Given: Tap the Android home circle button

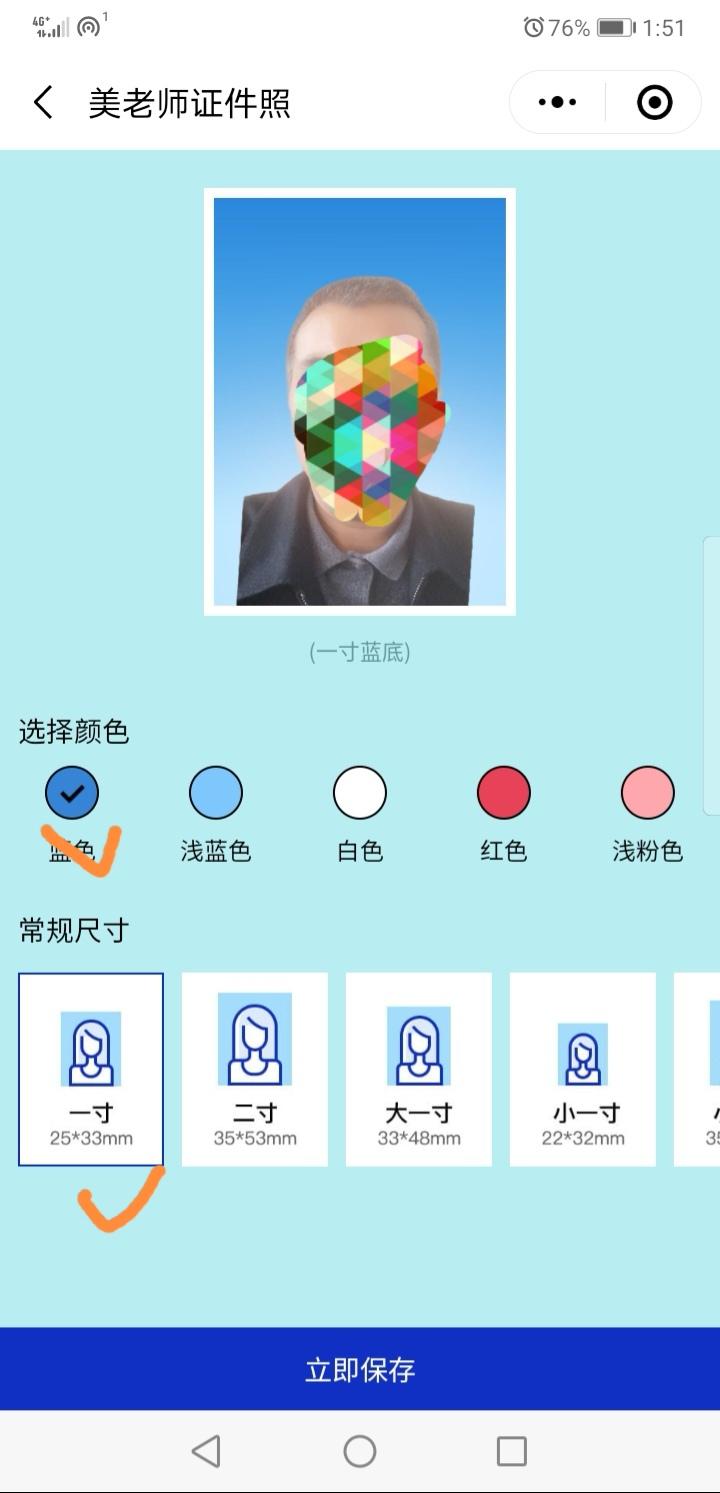Looking at the screenshot, I should [x=359, y=1448].
